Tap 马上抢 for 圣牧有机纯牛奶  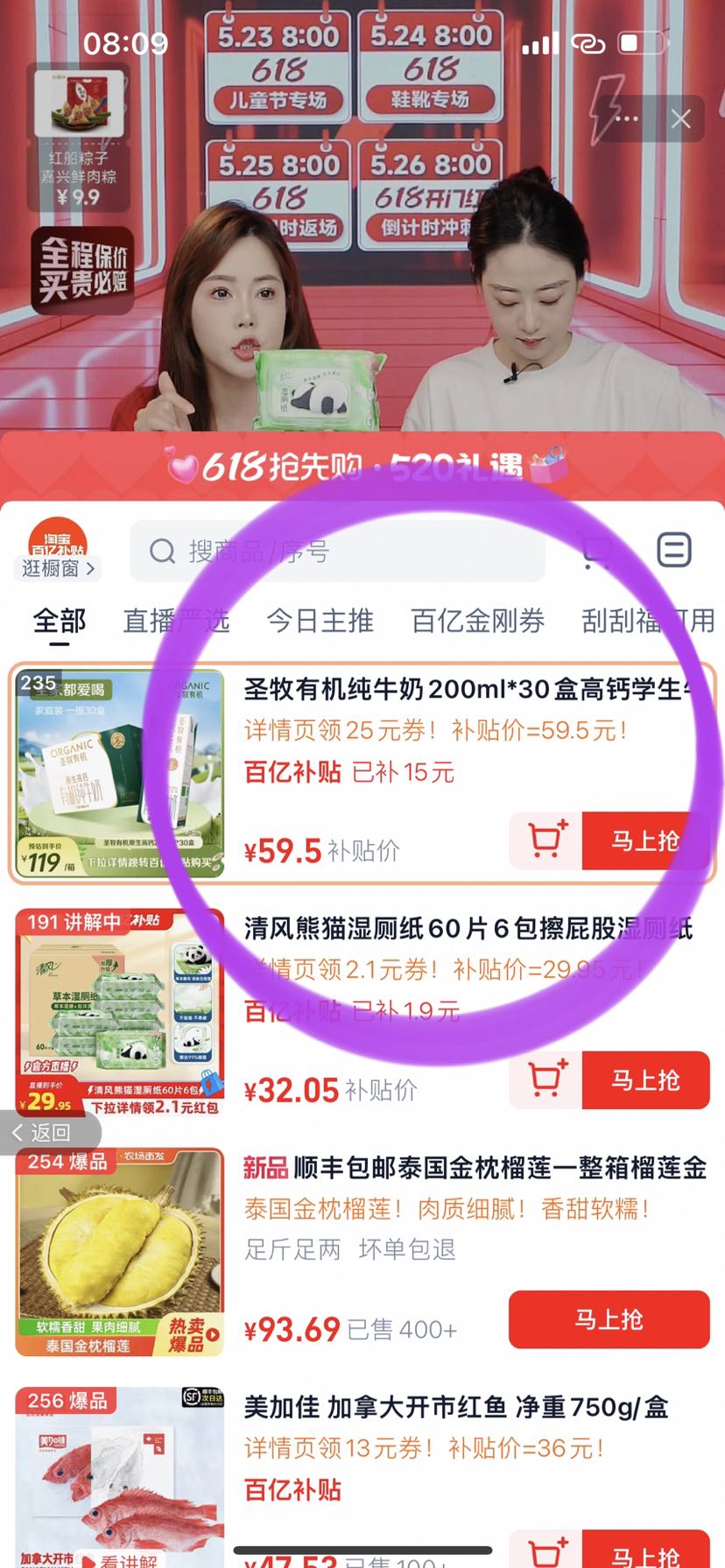click(x=645, y=840)
